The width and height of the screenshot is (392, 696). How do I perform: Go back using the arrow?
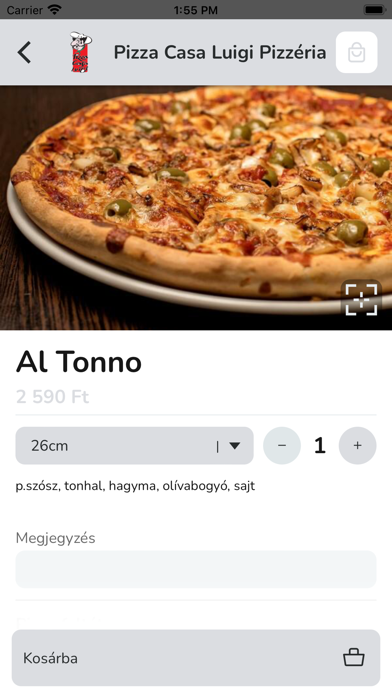click(x=24, y=52)
